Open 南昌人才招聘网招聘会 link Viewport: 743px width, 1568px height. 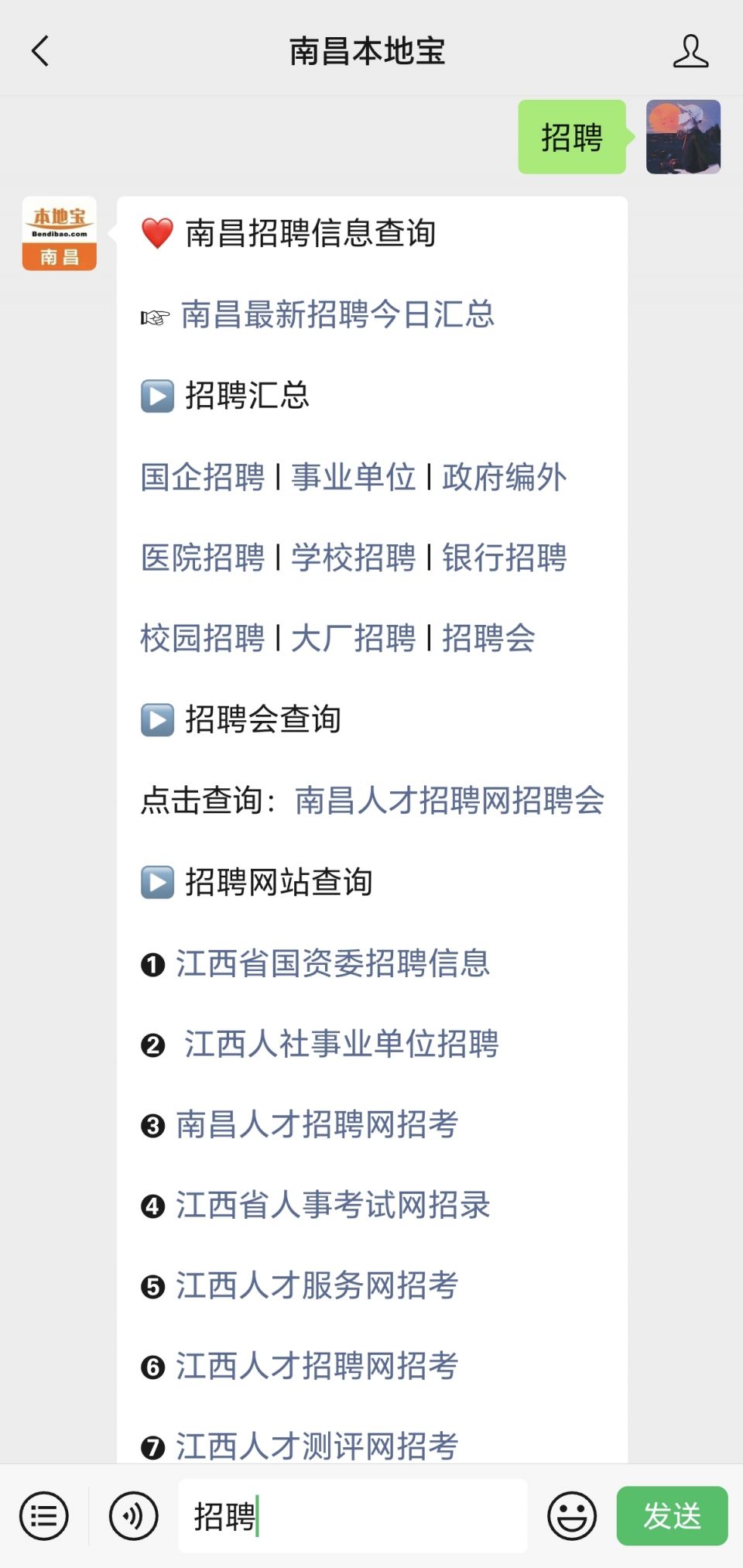[450, 800]
